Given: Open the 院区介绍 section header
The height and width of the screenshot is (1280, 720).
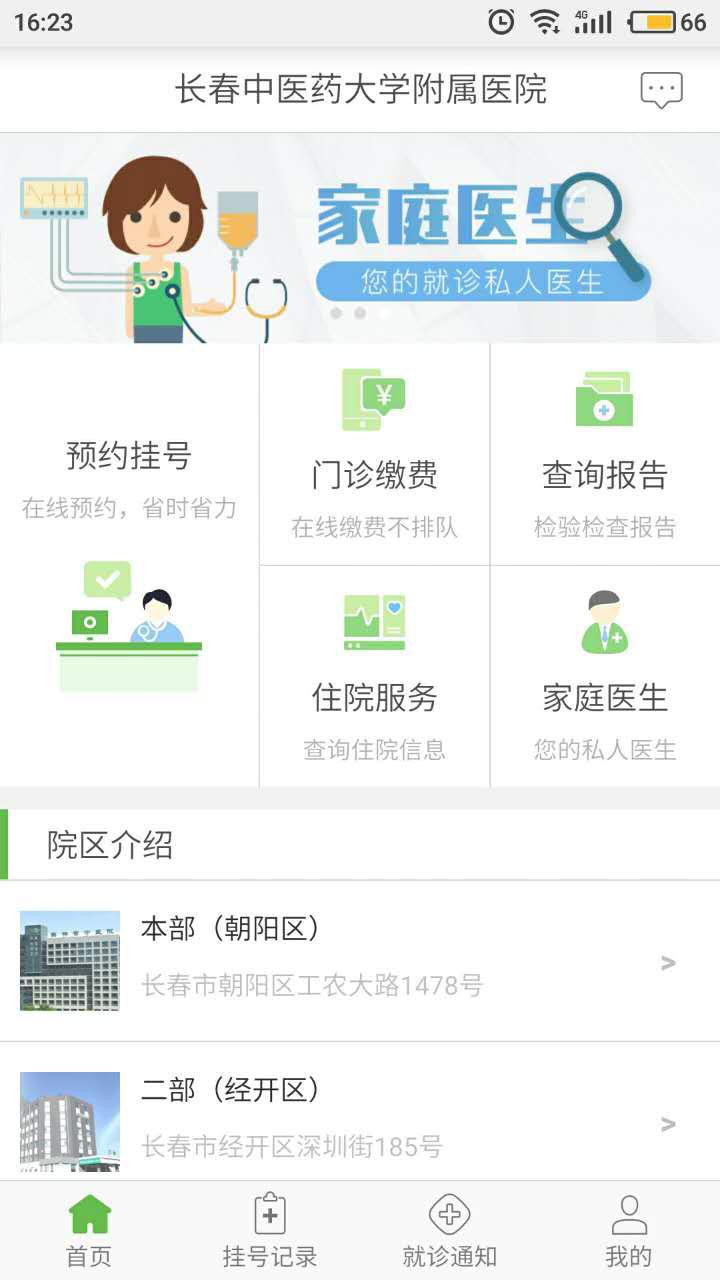Looking at the screenshot, I should click(x=110, y=845).
